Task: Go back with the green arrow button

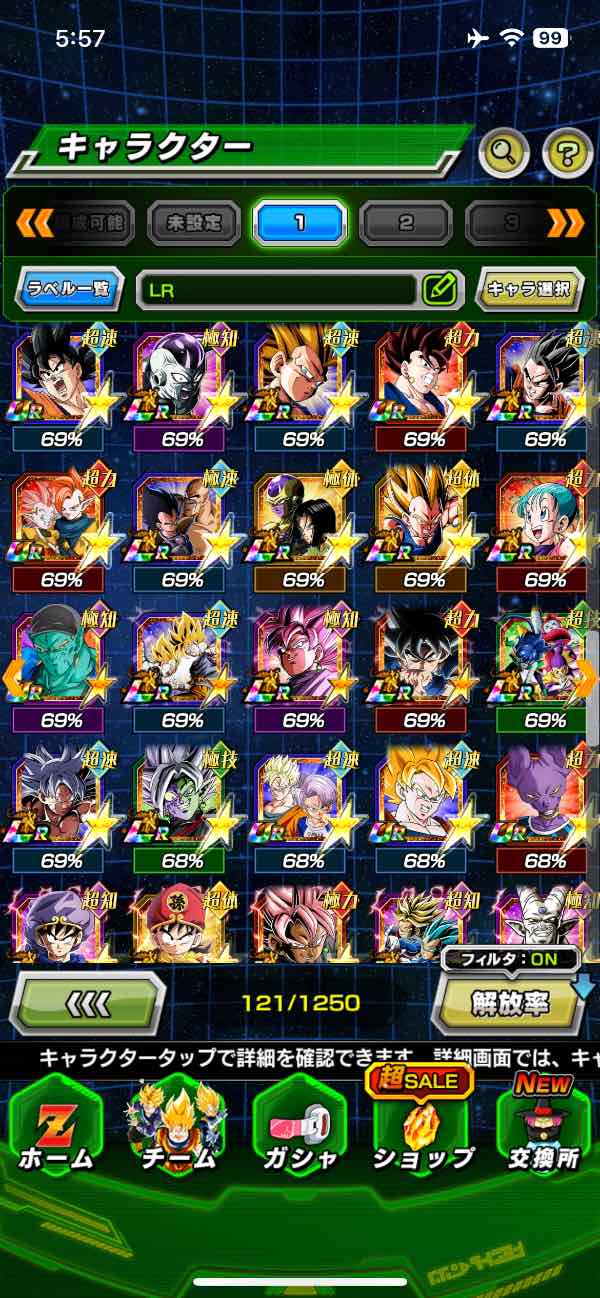Action: [88, 1001]
